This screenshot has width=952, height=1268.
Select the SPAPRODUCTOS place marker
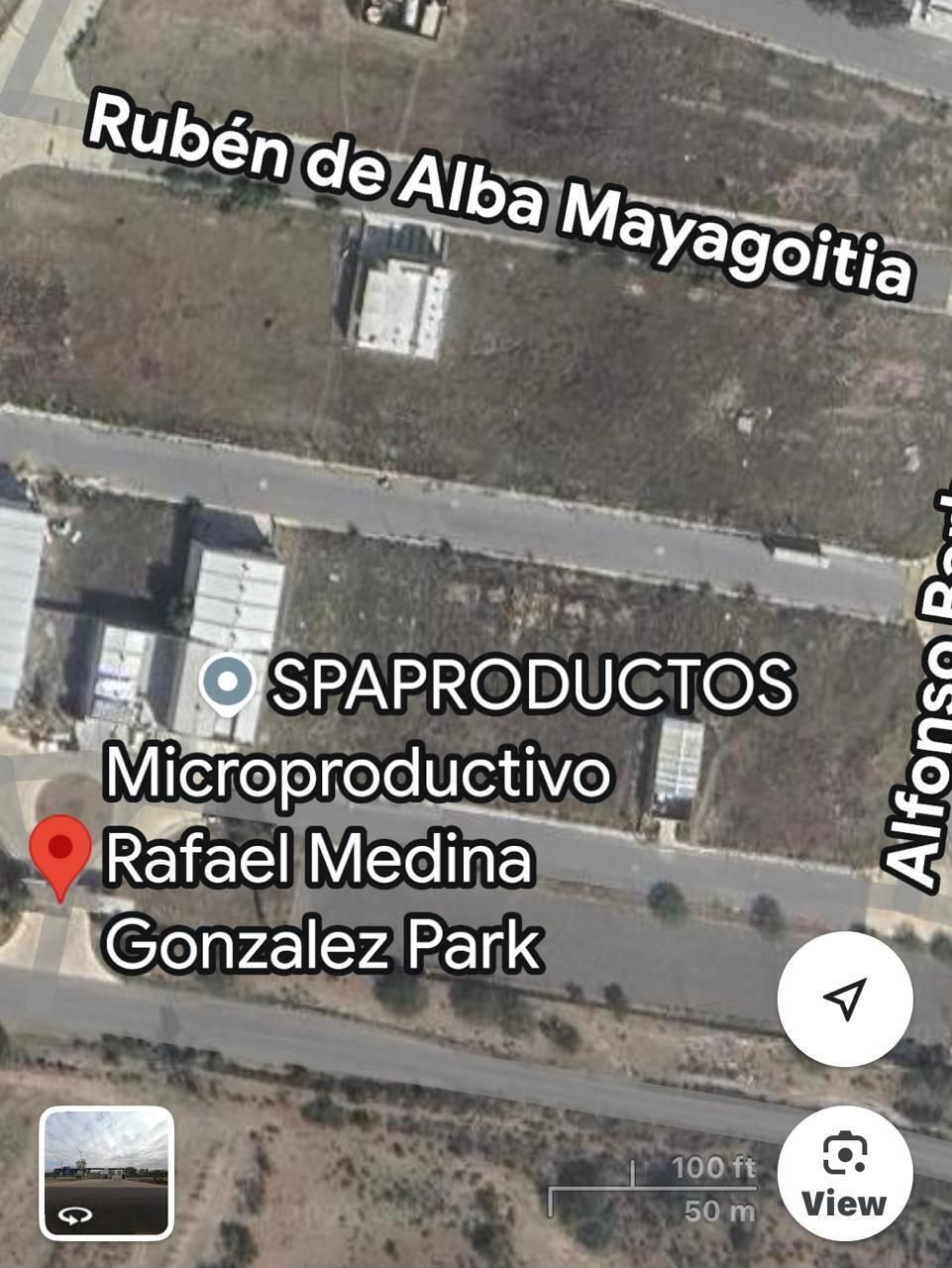(x=228, y=684)
